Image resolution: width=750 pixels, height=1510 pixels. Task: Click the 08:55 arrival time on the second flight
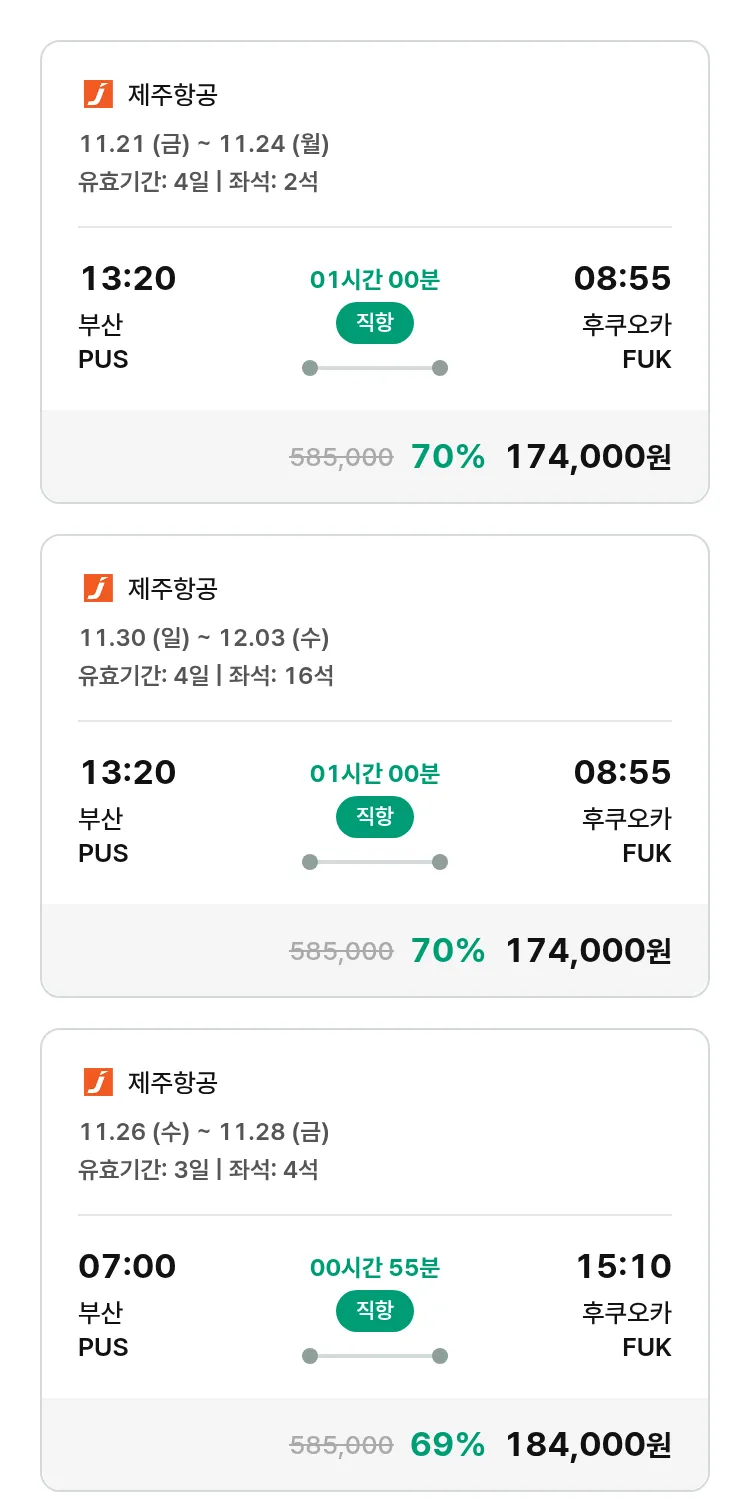point(623,772)
